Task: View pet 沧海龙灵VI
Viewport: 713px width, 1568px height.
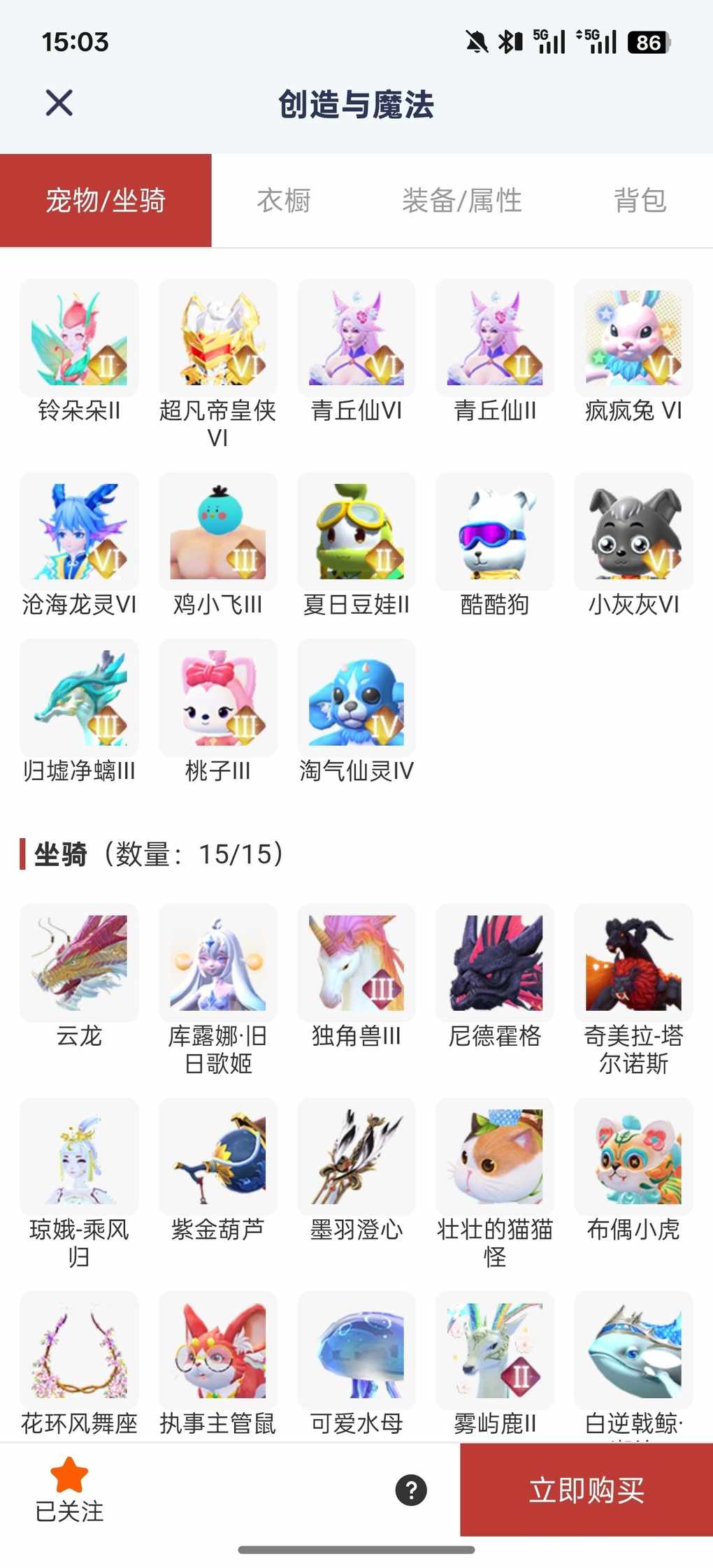Action: pos(79,532)
